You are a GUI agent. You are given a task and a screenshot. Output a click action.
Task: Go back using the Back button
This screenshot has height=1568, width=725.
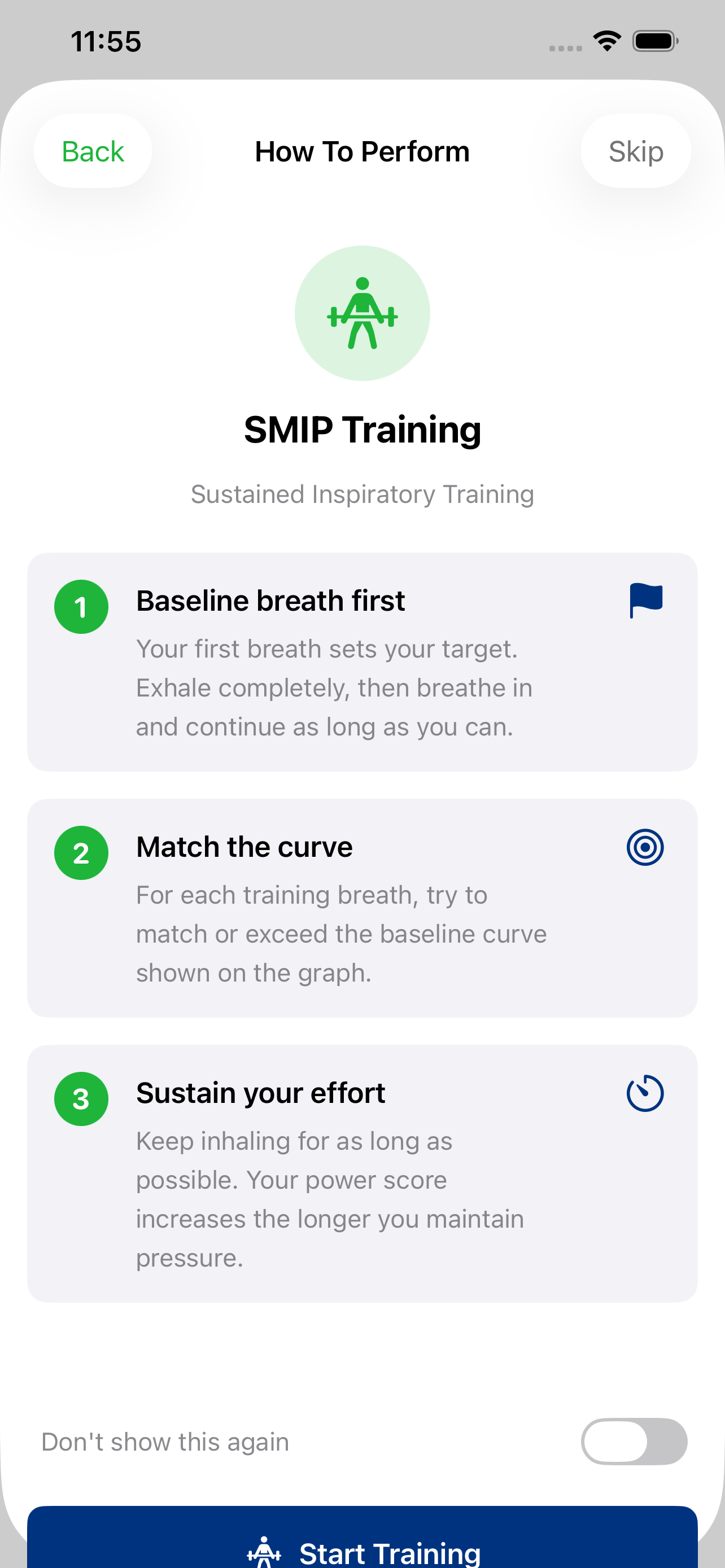(93, 151)
